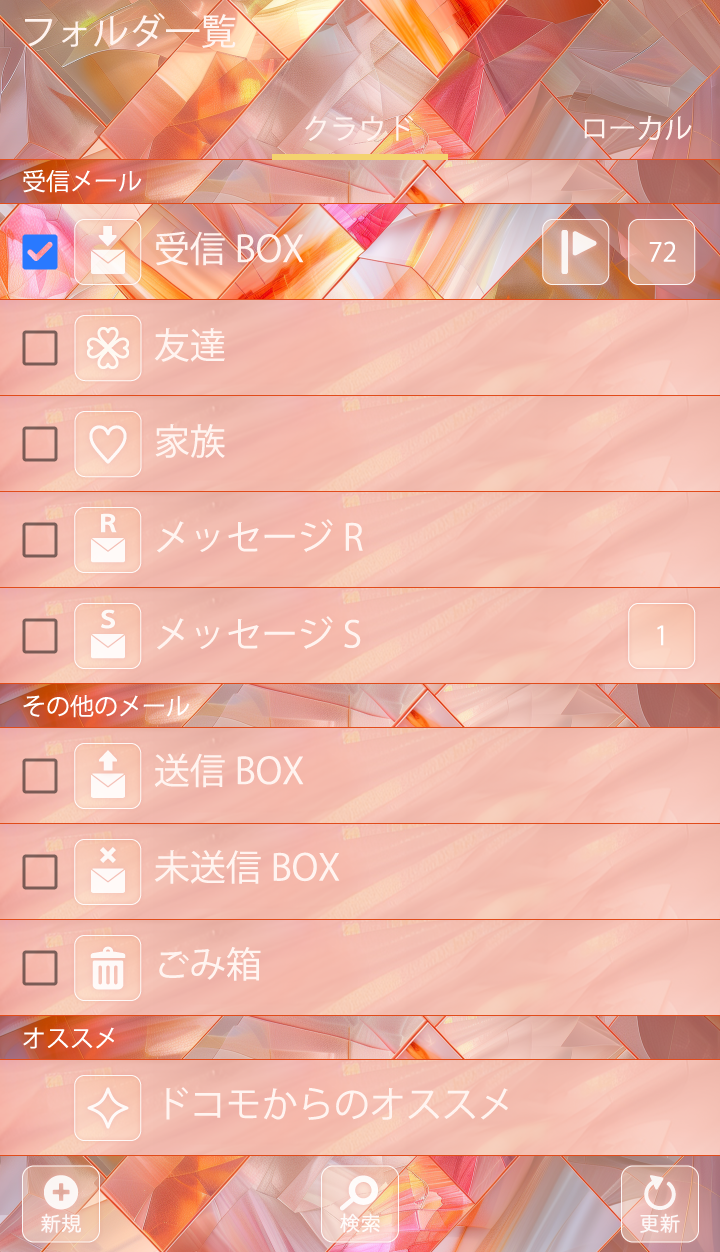Refresh folders with the 更新 button
Viewport: 720px width, 1252px height.
pyautogui.click(x=660, y=1204)
